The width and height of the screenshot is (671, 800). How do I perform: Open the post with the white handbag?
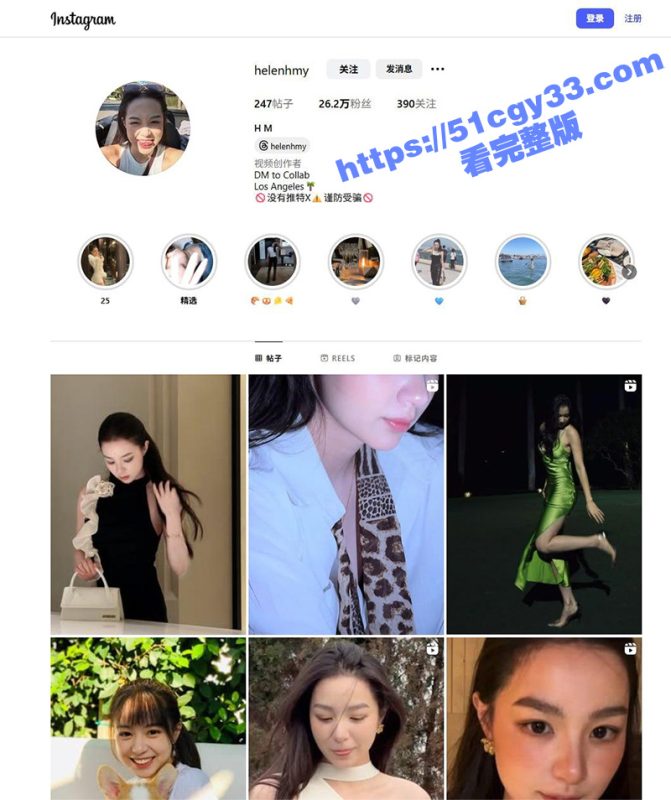147,504
